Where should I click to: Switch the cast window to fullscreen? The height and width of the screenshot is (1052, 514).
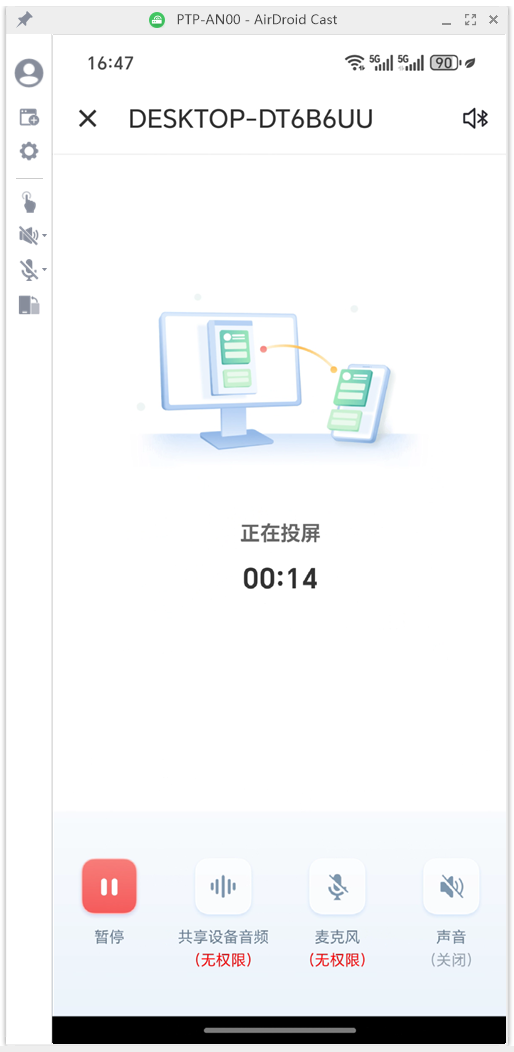coord(470,20)
